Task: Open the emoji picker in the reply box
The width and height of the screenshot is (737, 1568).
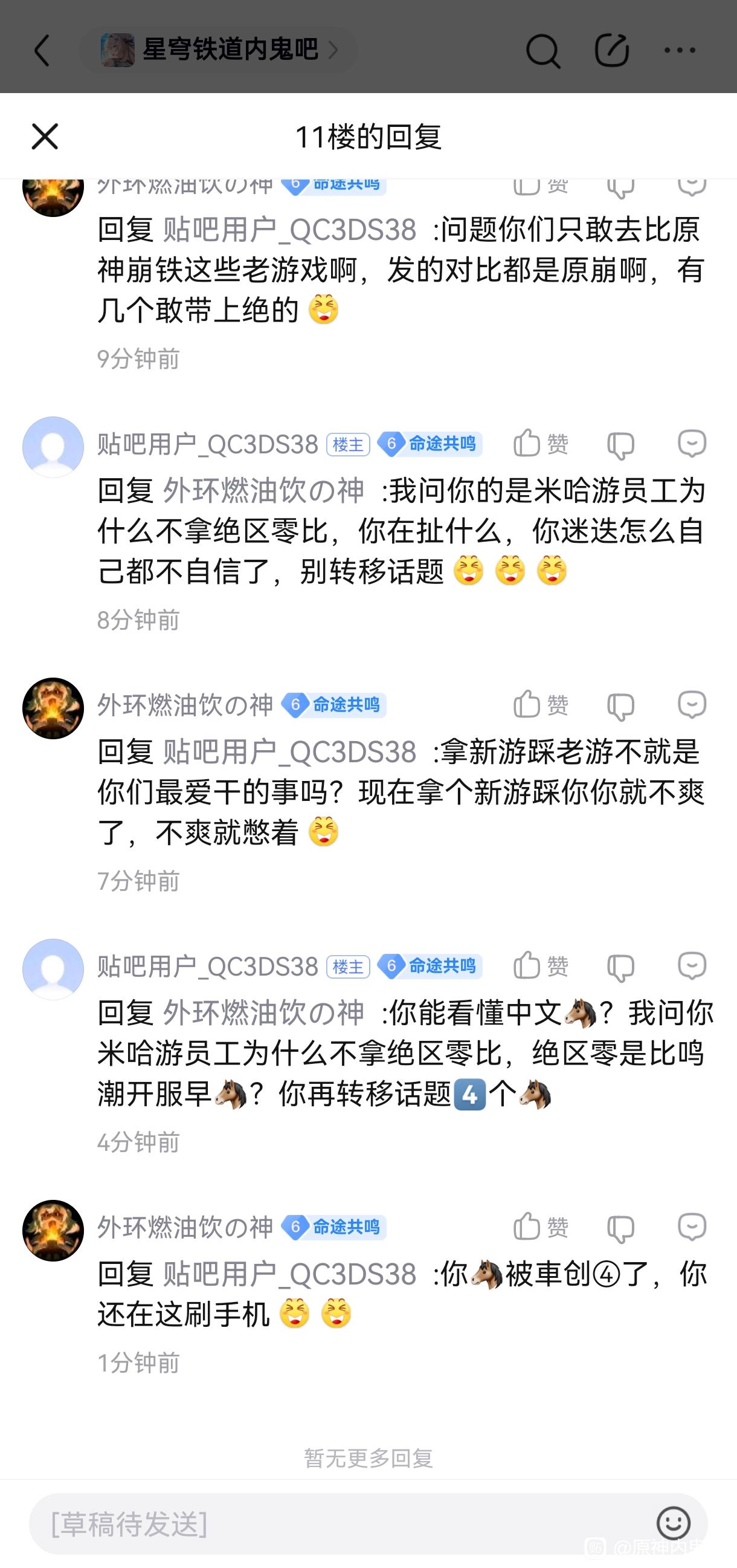Action: (673, 1523)
